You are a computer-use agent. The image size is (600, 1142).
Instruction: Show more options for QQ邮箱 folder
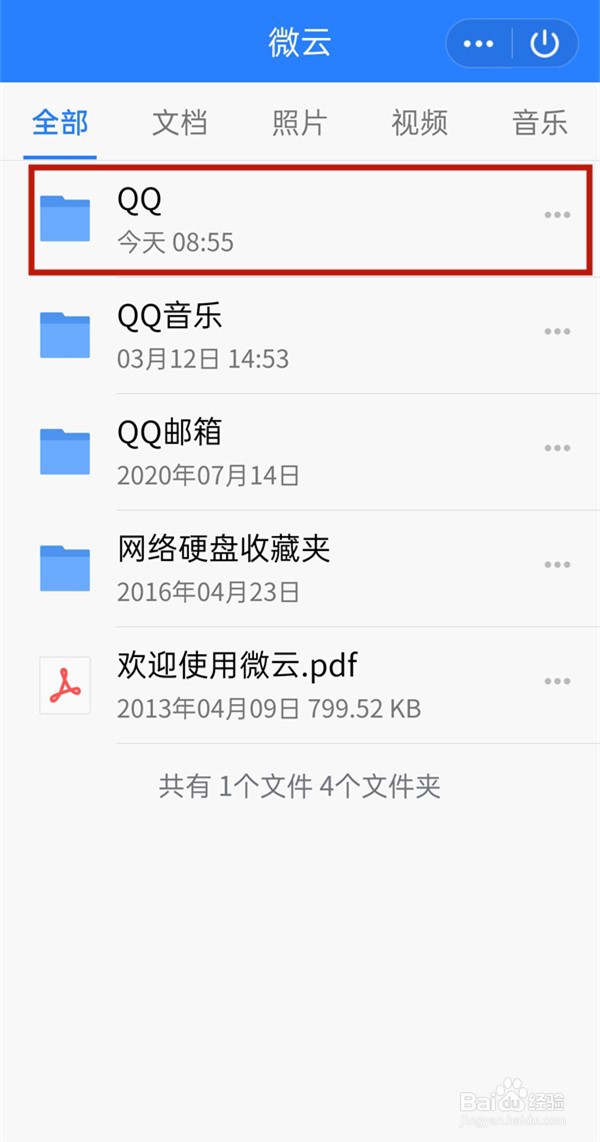[x=557, y=448]
